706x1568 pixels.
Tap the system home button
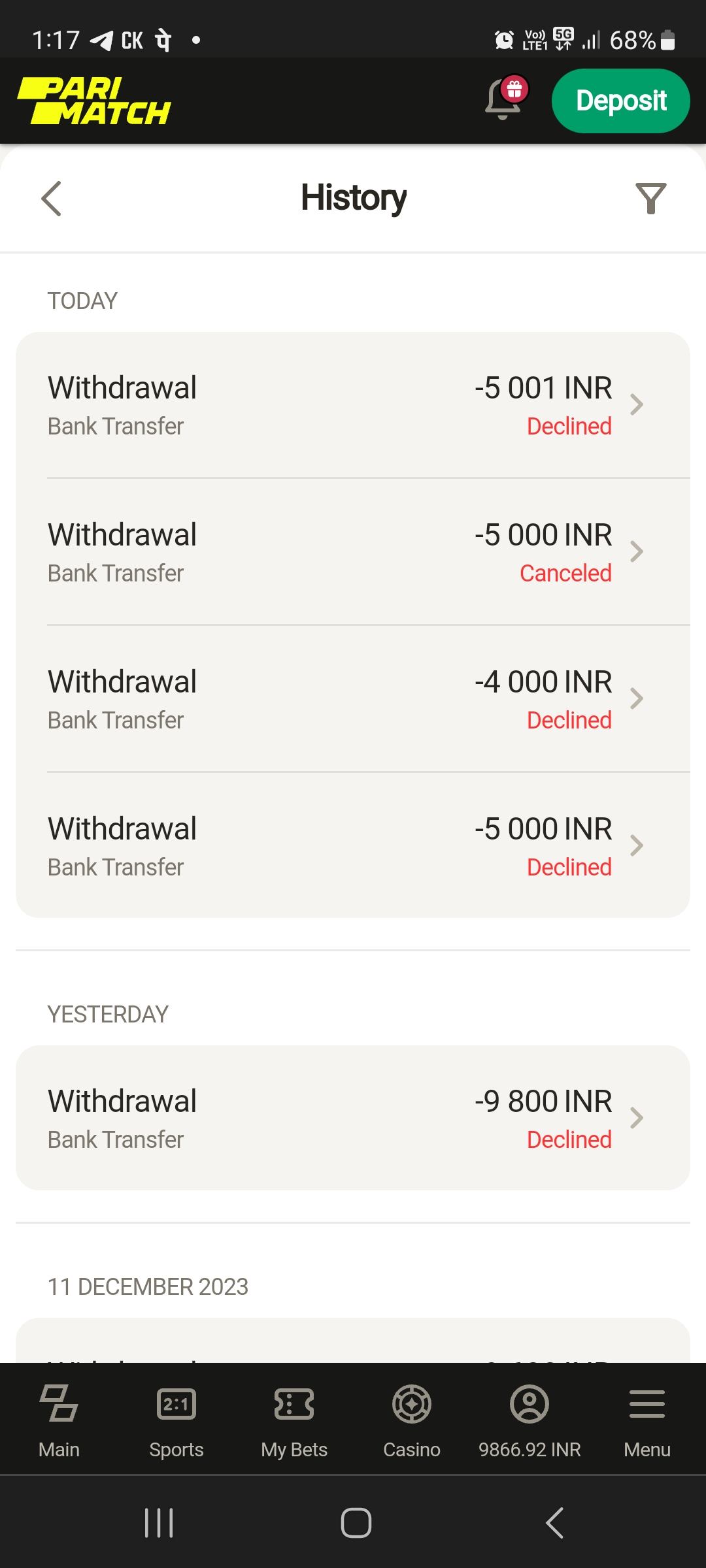coord(356,1523)
